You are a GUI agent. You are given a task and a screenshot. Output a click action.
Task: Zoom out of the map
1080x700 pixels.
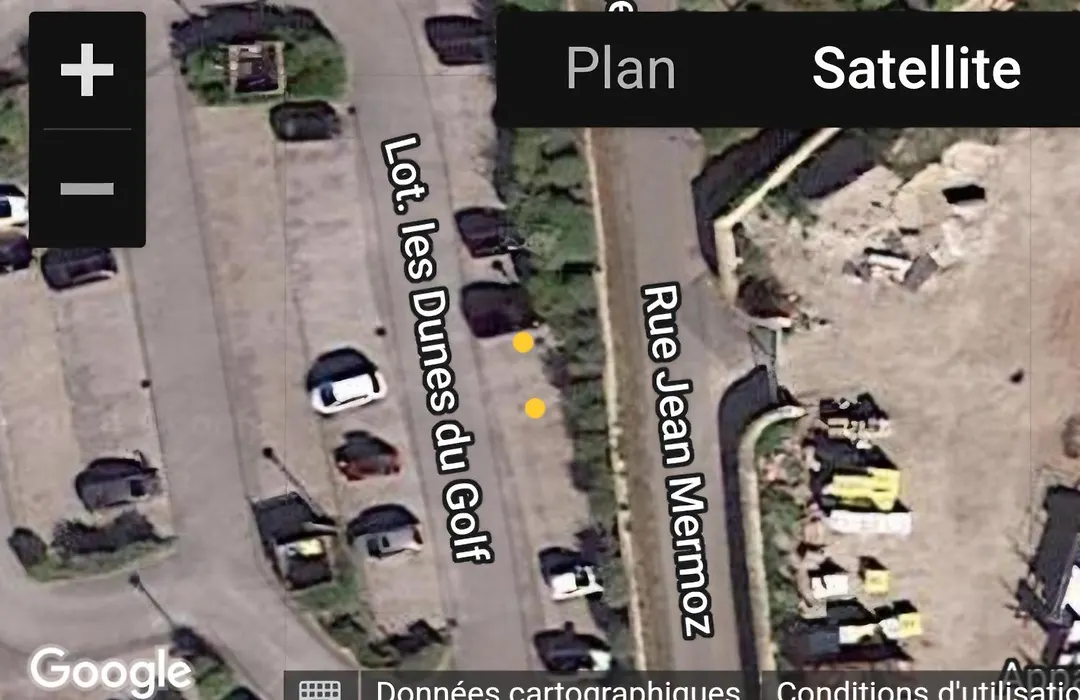[87, 188]
